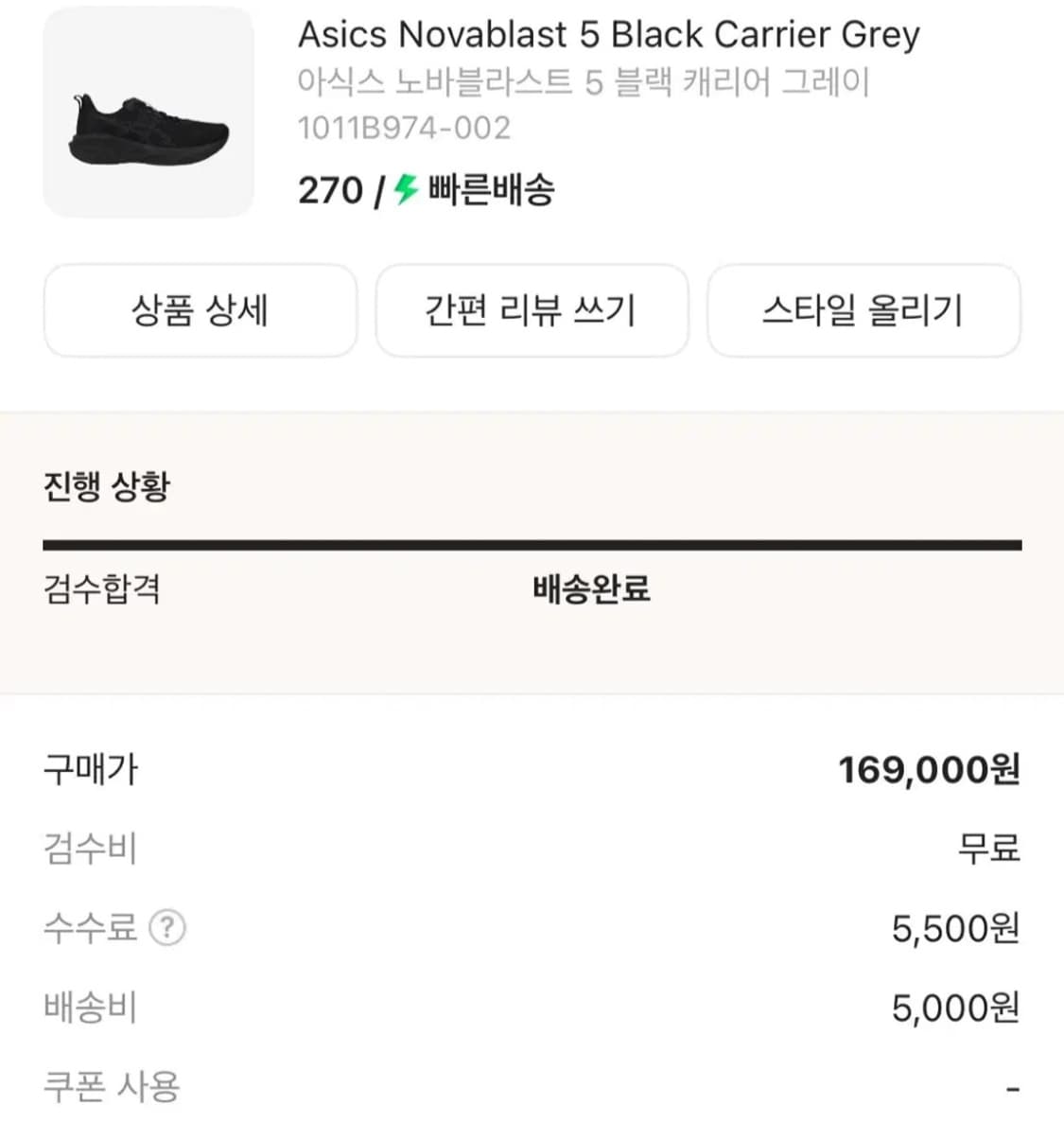Screen dimensions: 1064x1139
Task: Open the 빠른배송 fast shipping label
Action: pyautogui.click(x=491, y=189)
